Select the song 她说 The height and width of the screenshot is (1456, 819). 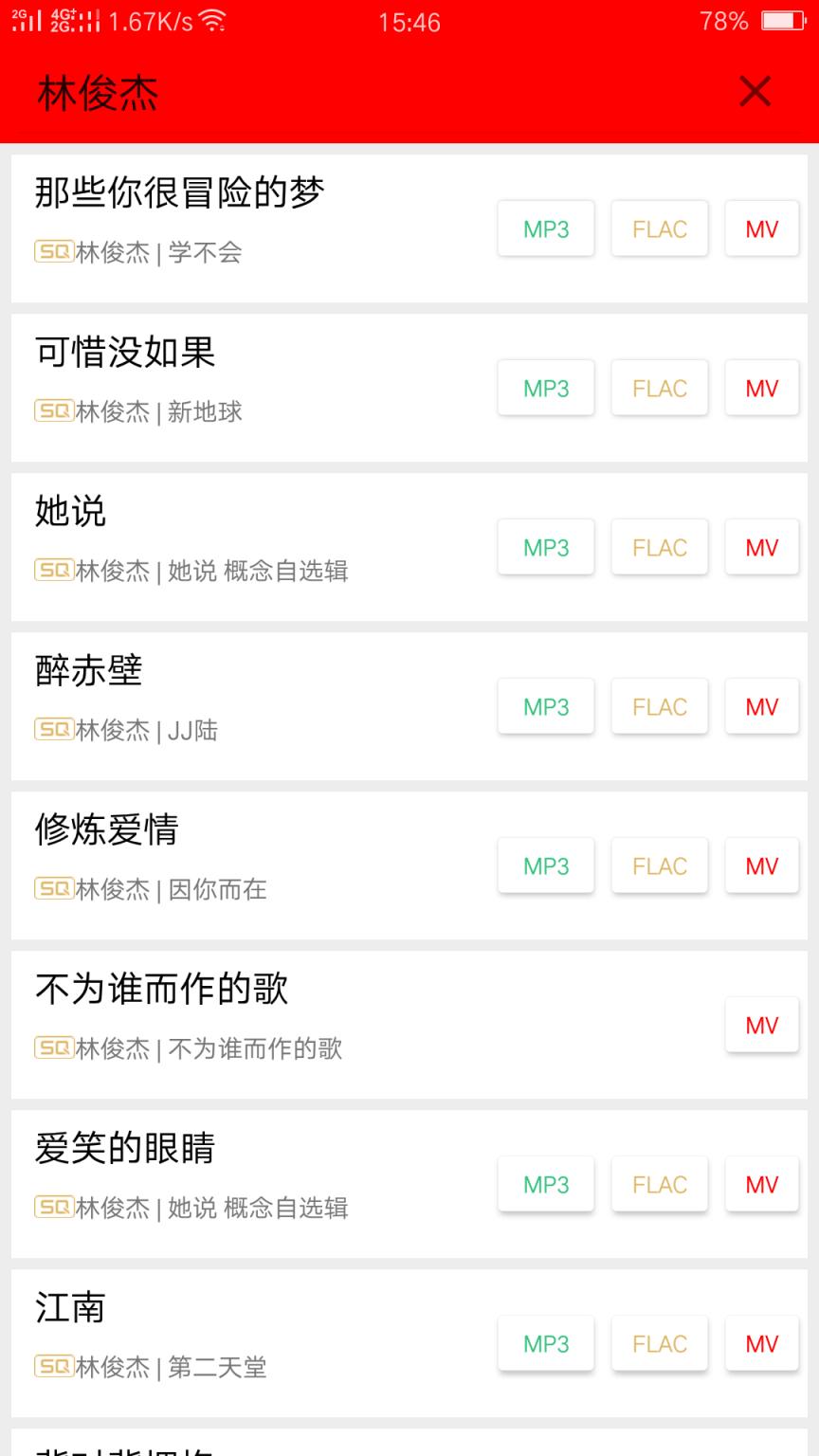(71, 512)
